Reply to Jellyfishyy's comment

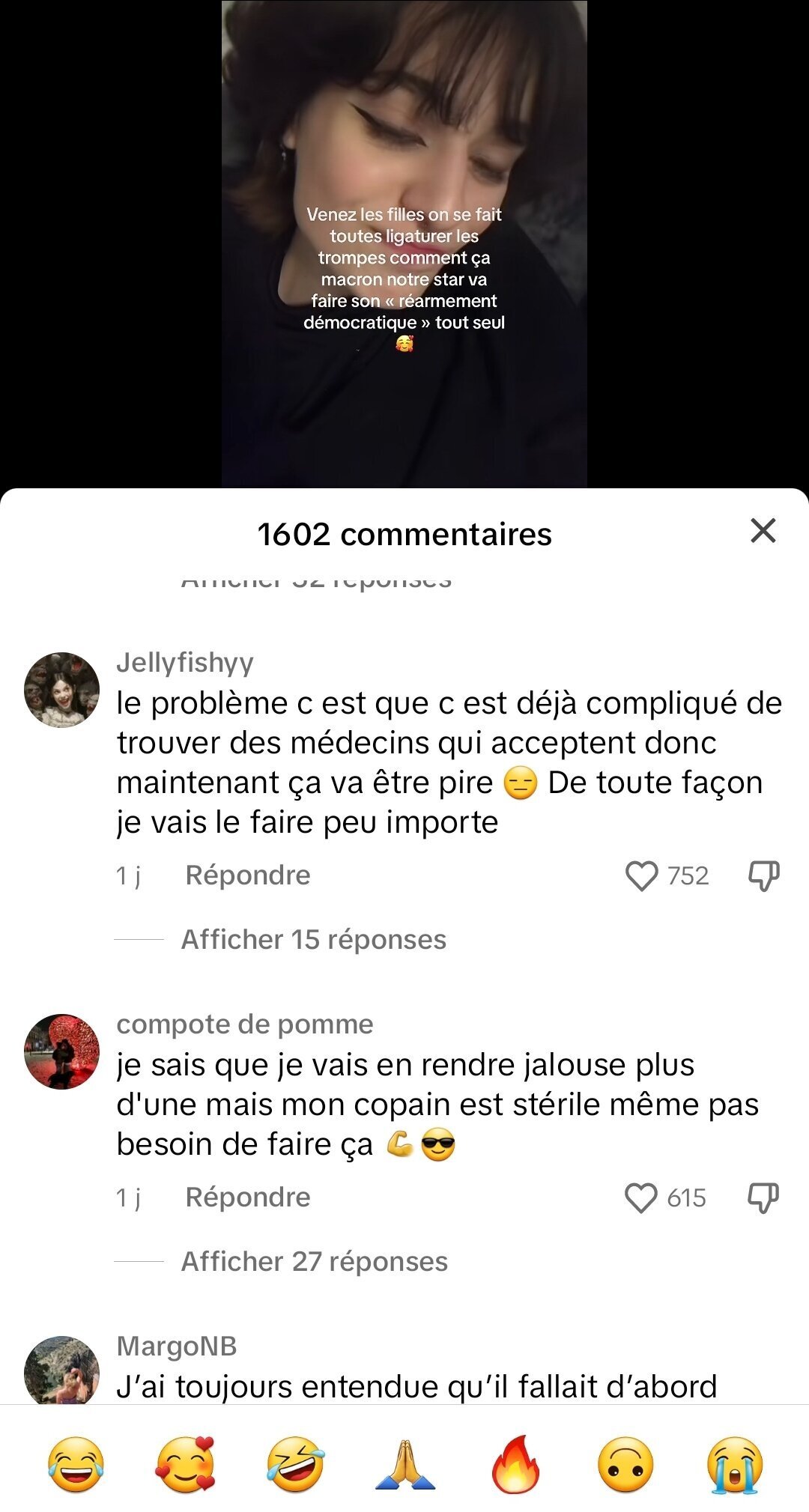[248, 875]
